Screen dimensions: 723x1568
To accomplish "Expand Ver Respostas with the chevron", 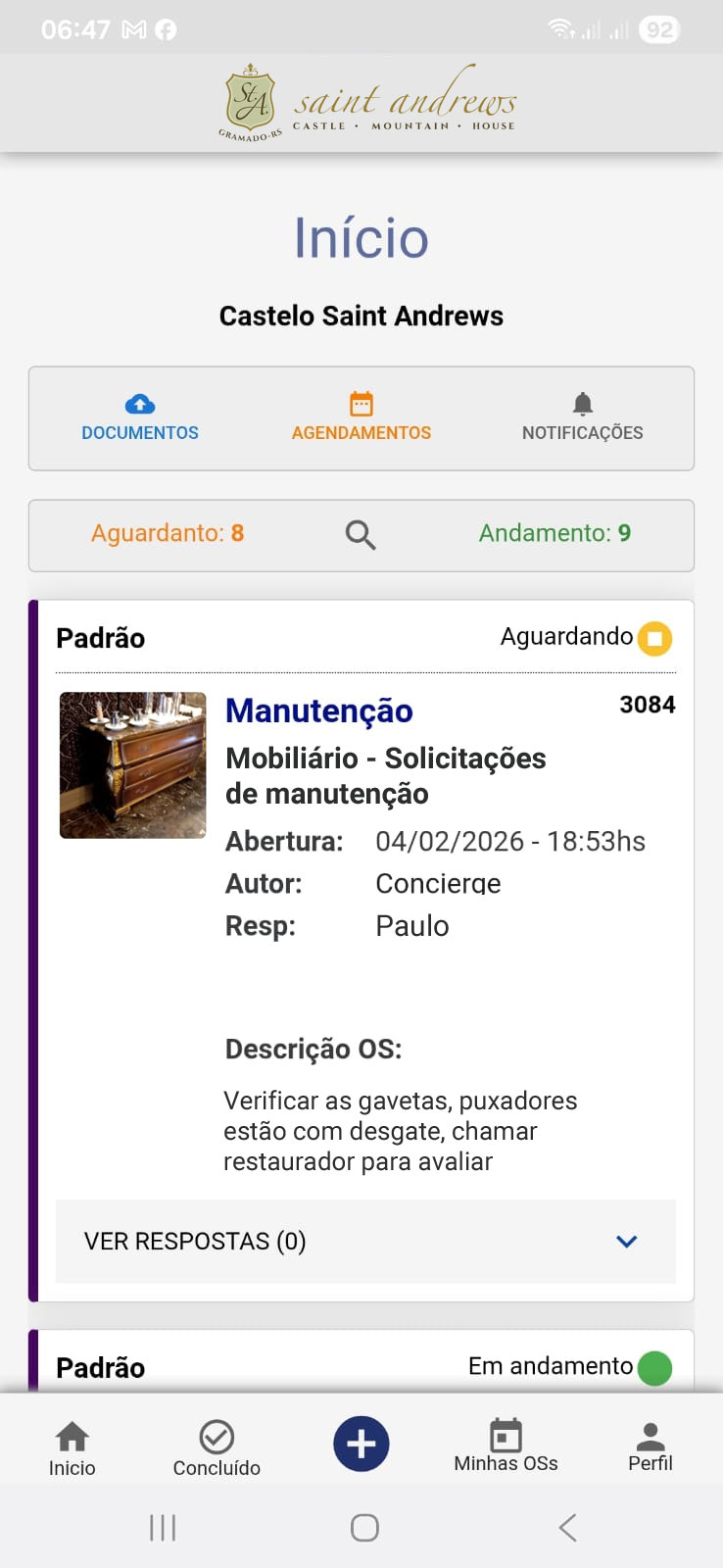I will (626, 1242).
